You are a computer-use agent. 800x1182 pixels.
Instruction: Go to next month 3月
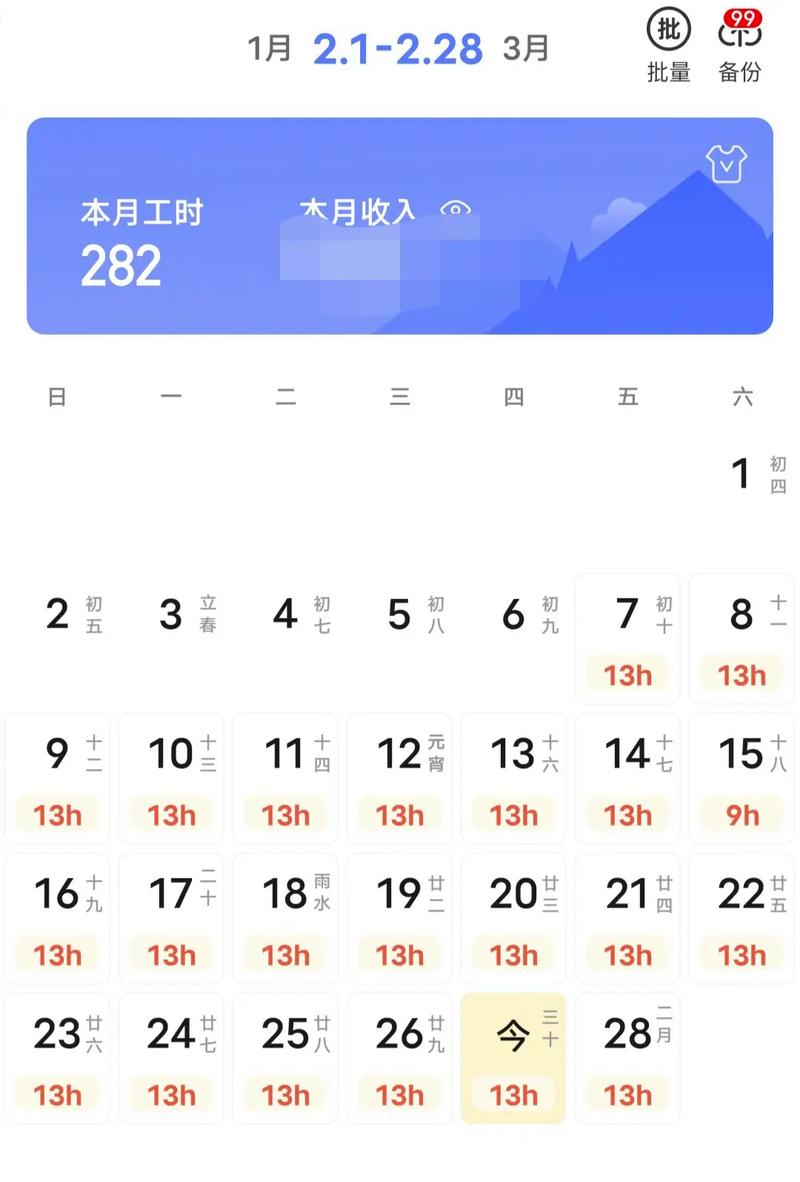pyautogui.click(x=526, y=48)
